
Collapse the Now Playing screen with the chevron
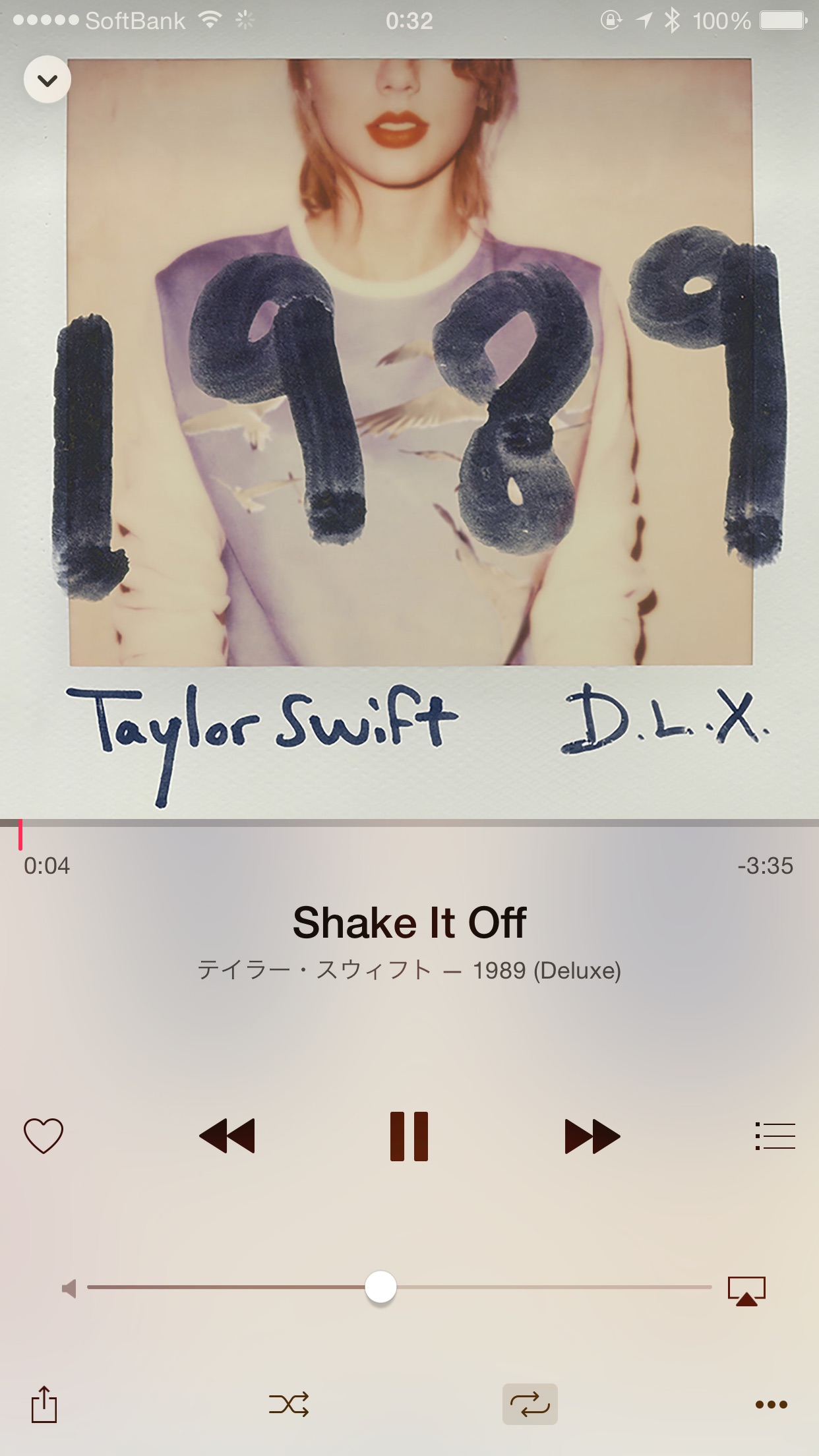tap(47, 80)
